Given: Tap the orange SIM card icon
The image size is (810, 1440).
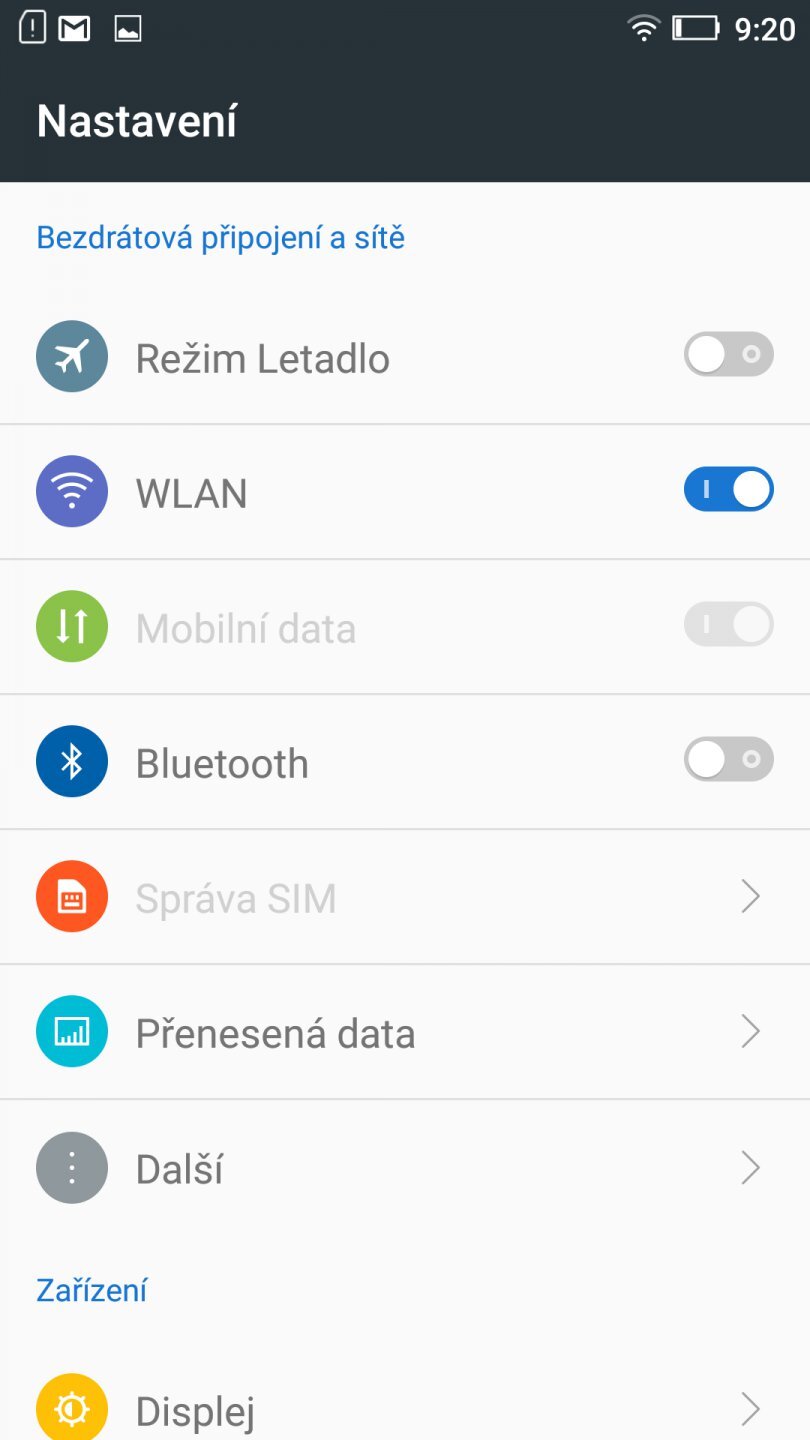Looking at the screenshot, I should coord(71,896).
